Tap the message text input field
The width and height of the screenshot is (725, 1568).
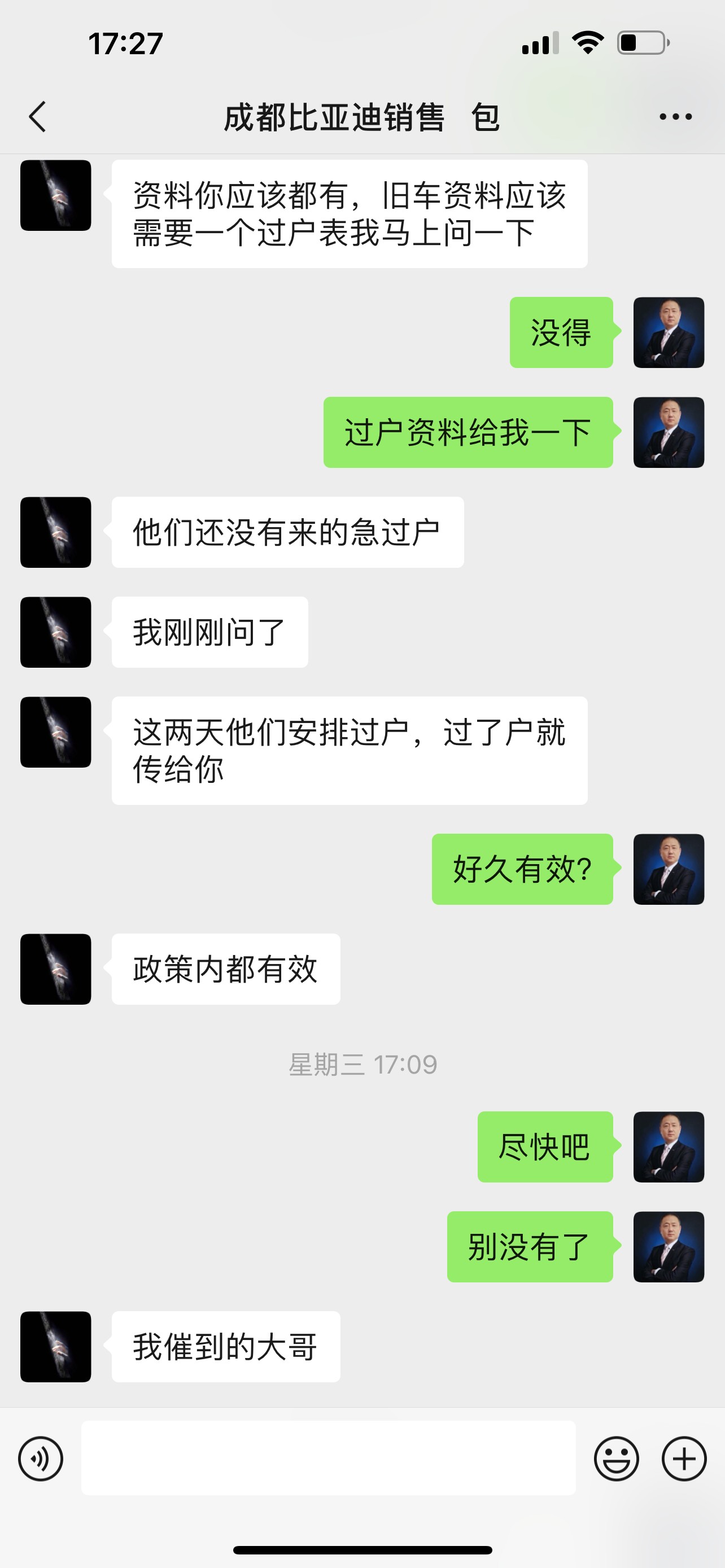(328, 1458)
